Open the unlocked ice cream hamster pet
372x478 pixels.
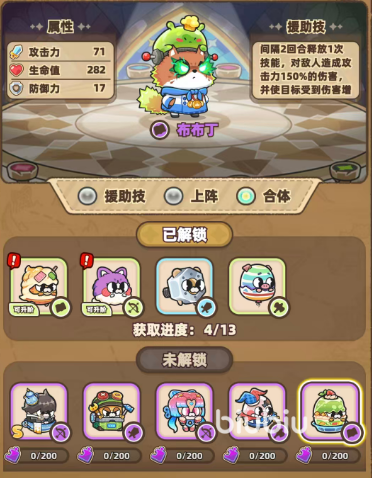(39, 287)
